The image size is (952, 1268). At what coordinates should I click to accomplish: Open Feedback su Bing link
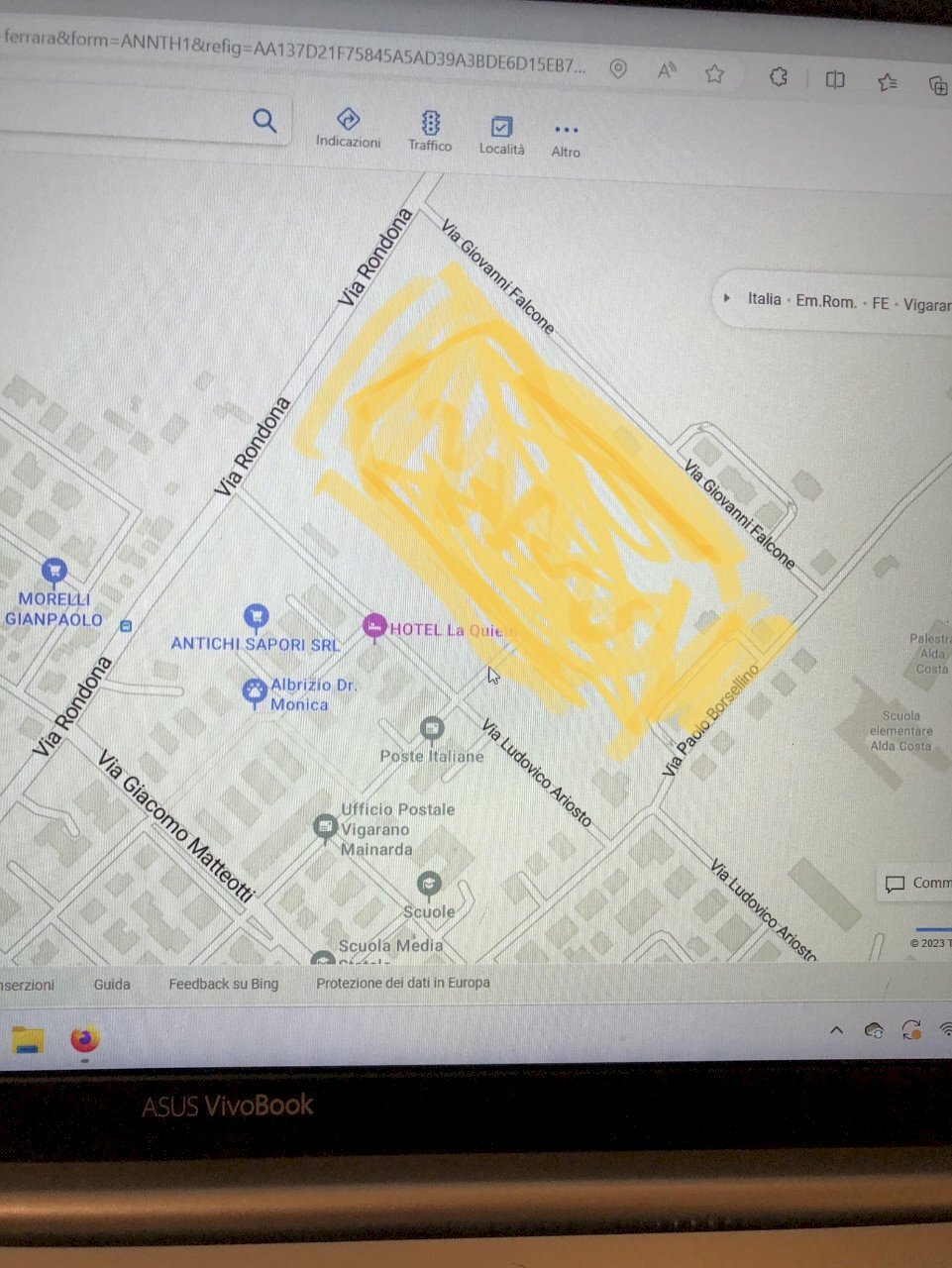pyautogui.click(x=223, y=984)
